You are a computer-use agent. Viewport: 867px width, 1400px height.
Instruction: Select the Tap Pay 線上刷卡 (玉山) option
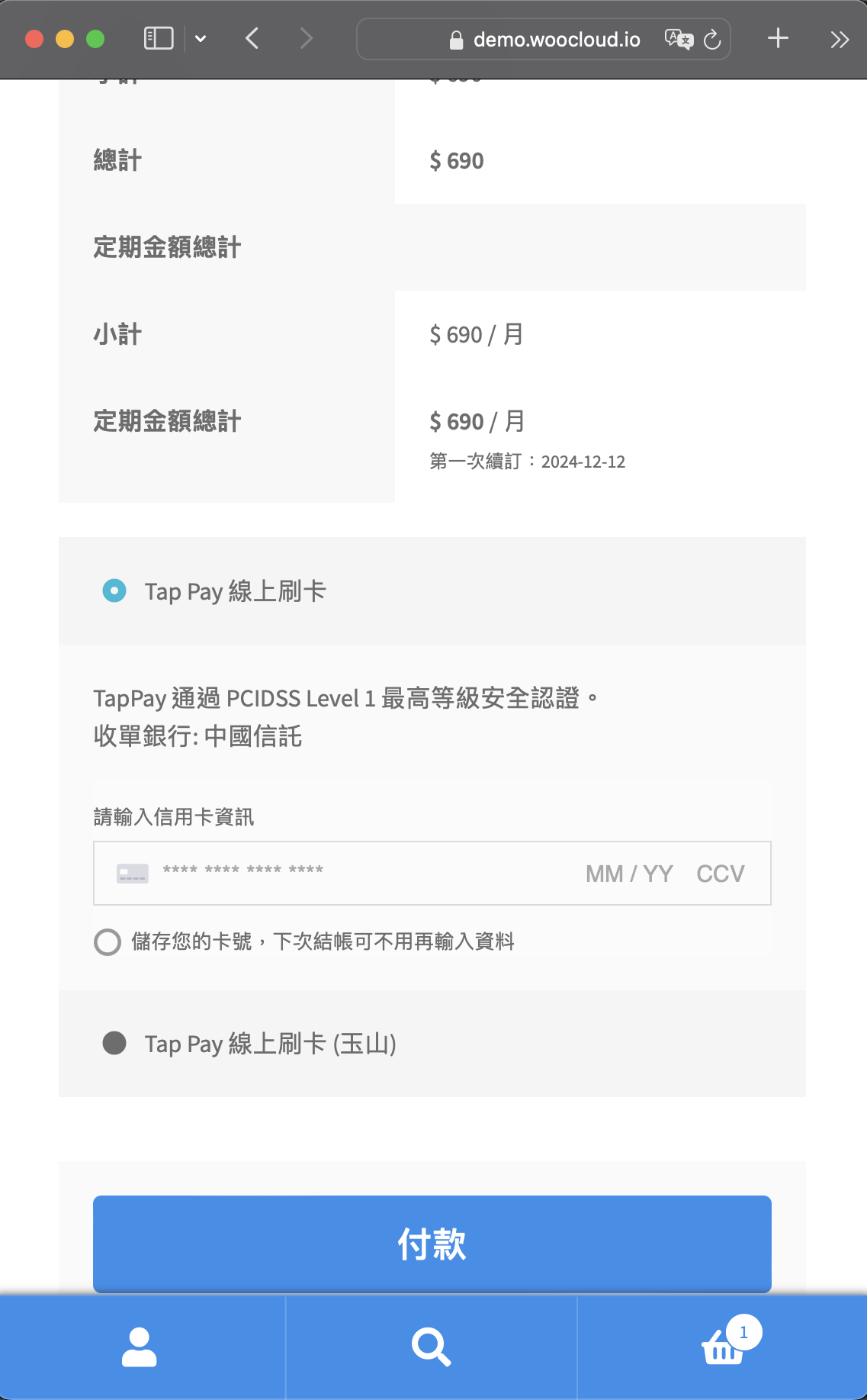[x=114, y=1043]
